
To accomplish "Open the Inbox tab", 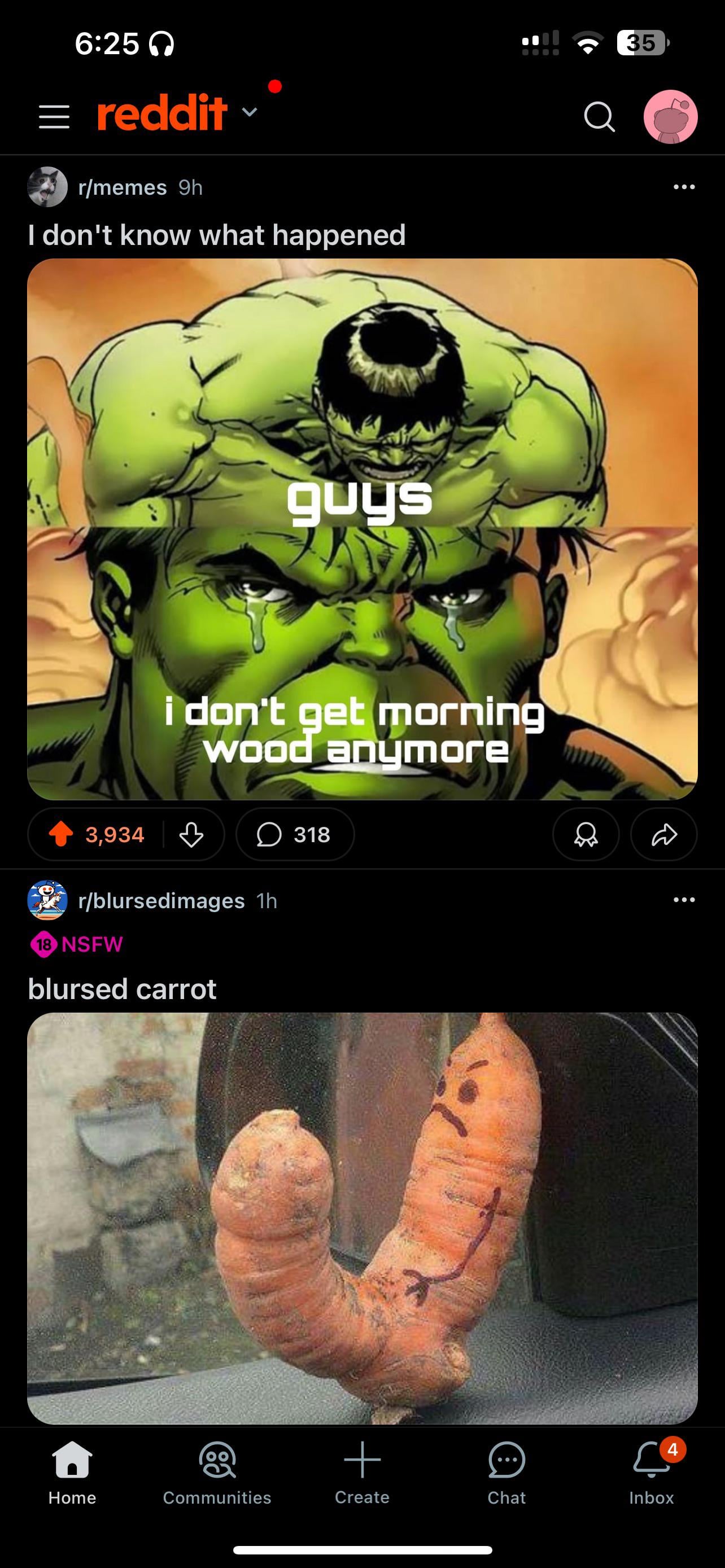I will click(652, 1473).
